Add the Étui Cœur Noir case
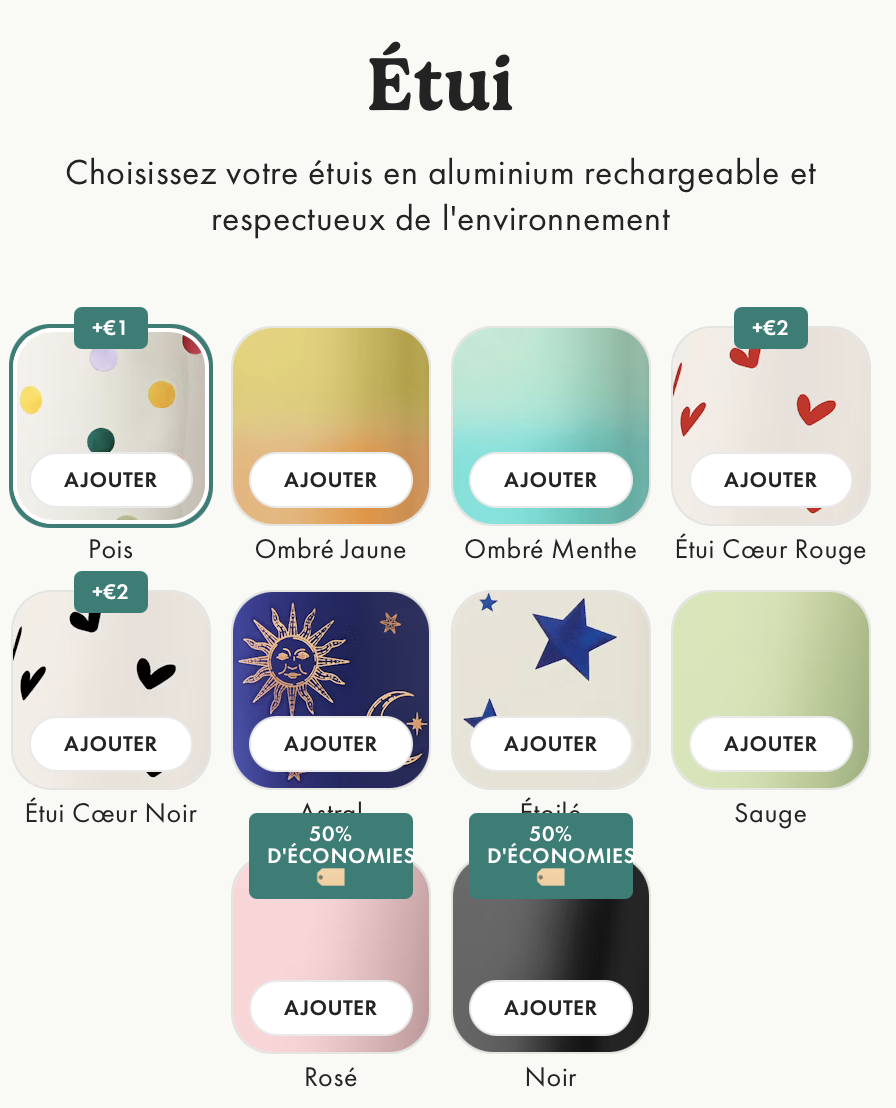The image size is (896, 1108). point(111,744)
